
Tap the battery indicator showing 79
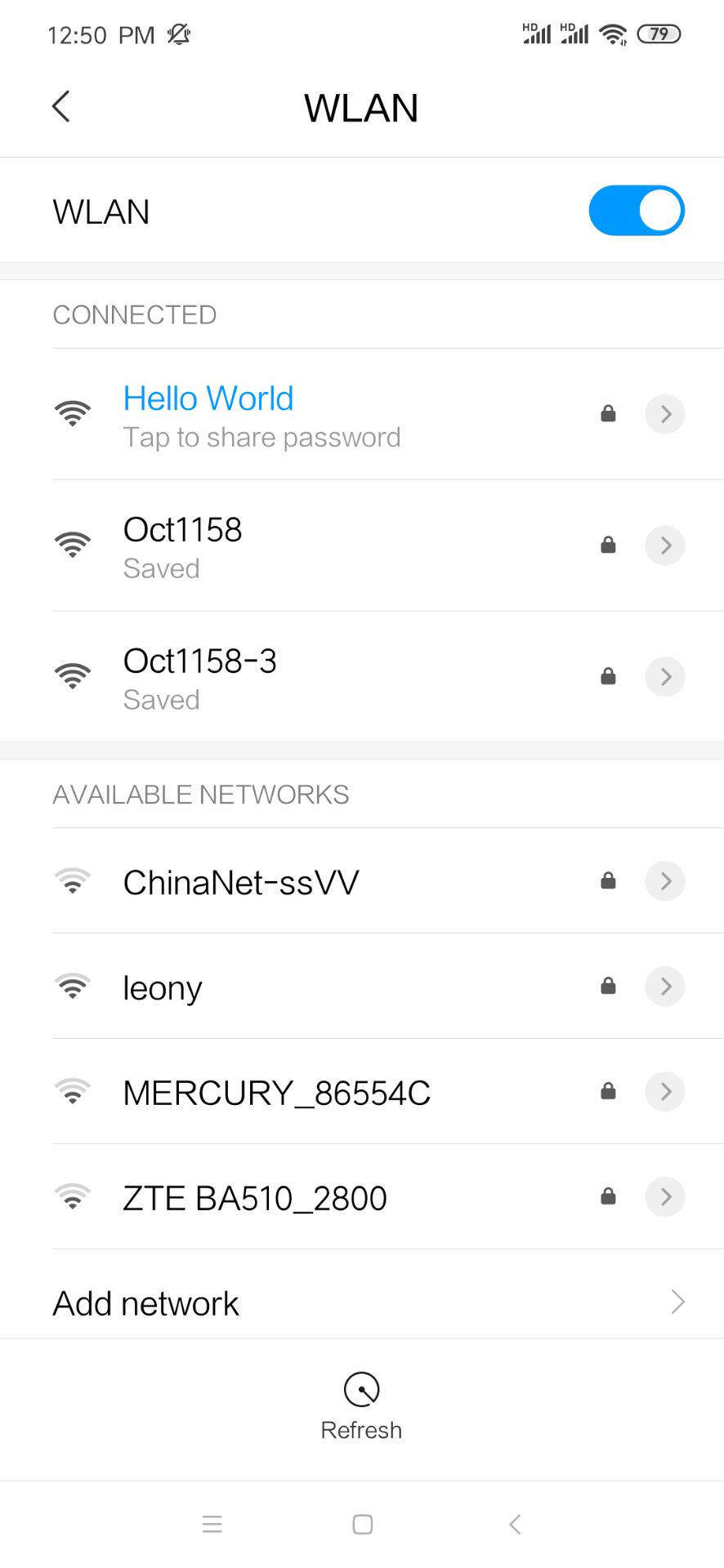[x=658, y=33]
